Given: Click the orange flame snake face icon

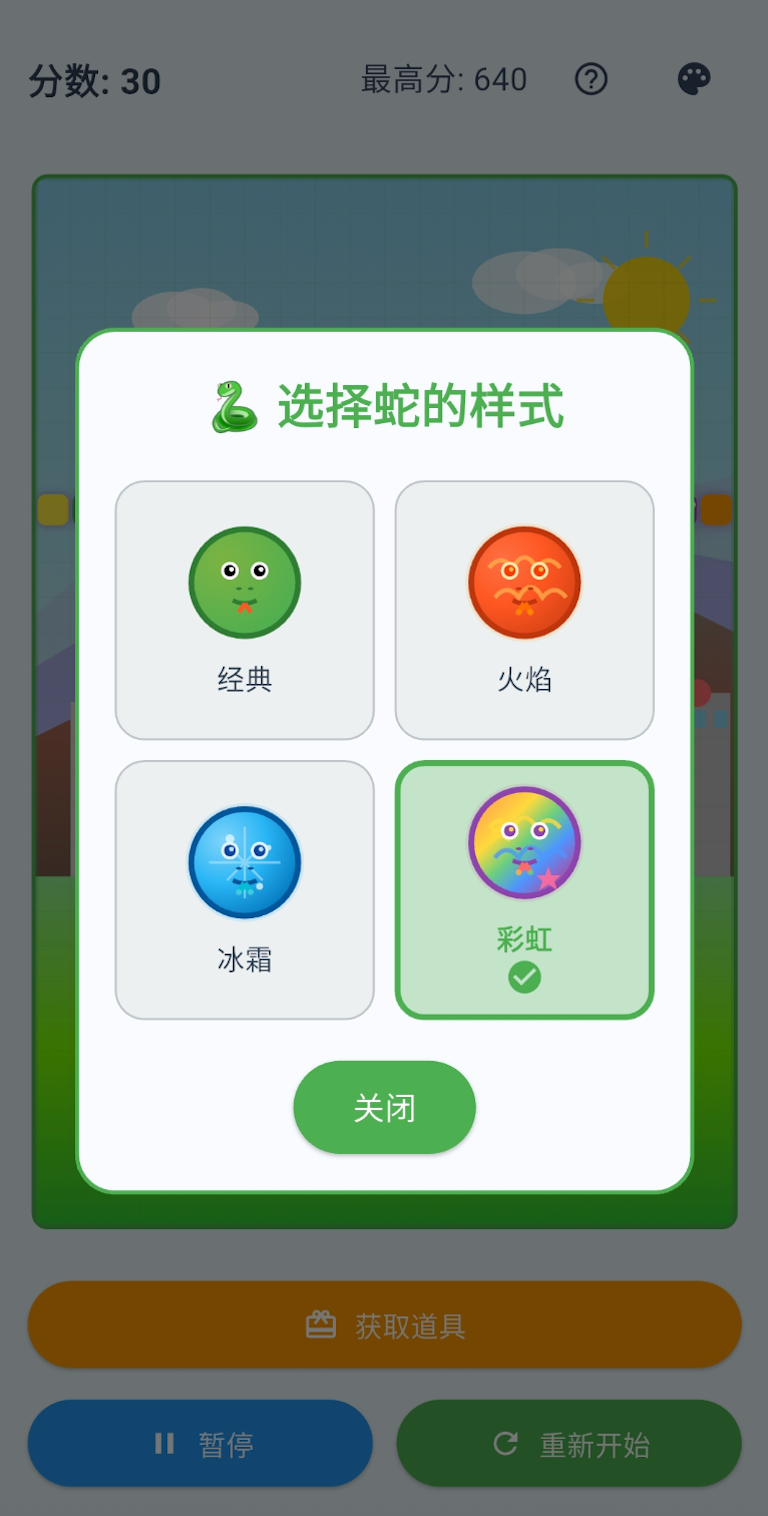Looking at the screenshot, I should (x=524, y=583).
